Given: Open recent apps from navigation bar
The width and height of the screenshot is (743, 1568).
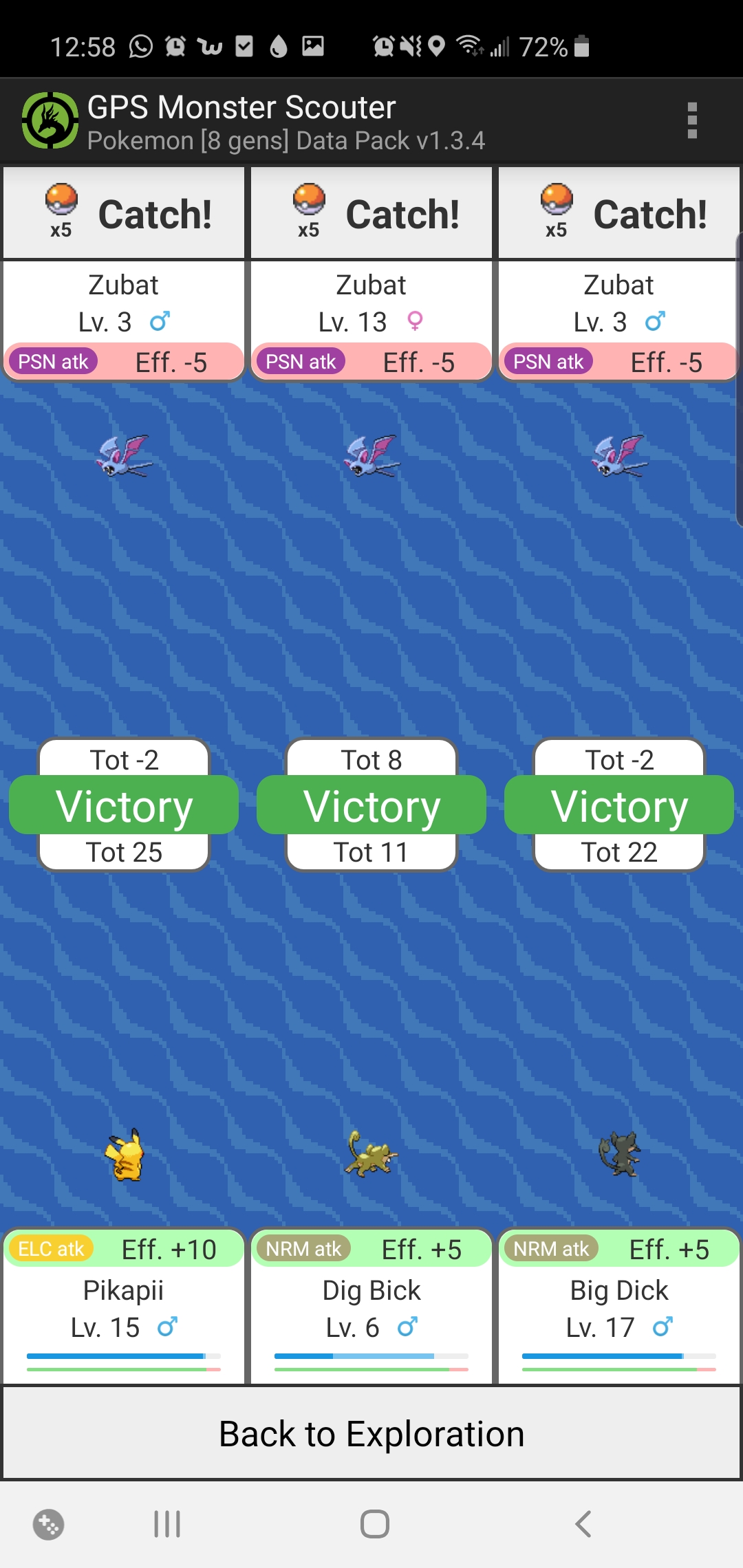Looking at the screenshot, I should coord(167,1524).
